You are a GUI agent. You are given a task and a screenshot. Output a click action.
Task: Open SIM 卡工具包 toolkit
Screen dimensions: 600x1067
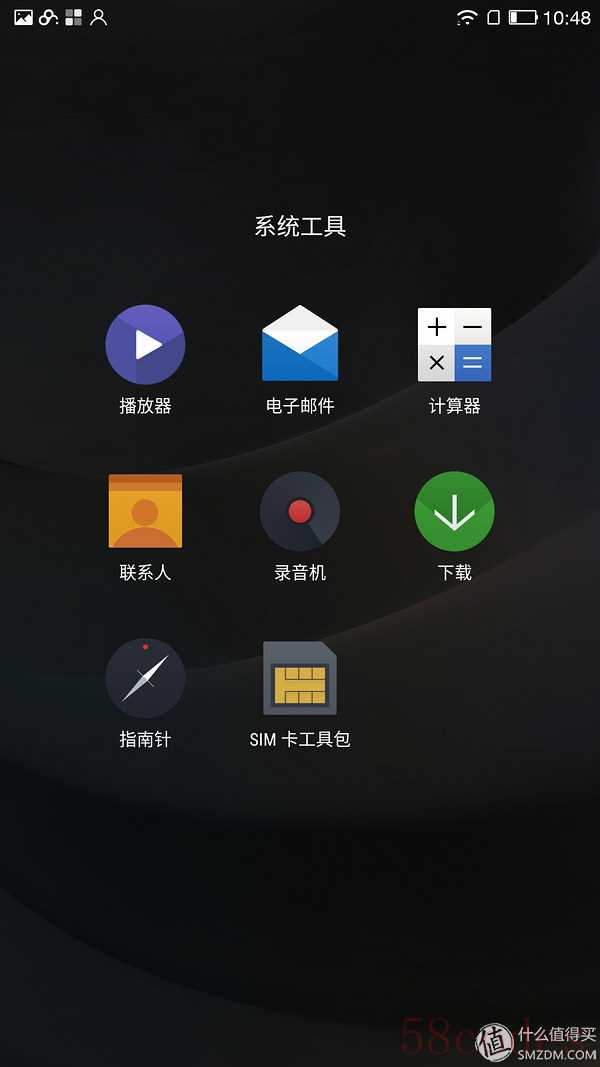tap(300, 678)
